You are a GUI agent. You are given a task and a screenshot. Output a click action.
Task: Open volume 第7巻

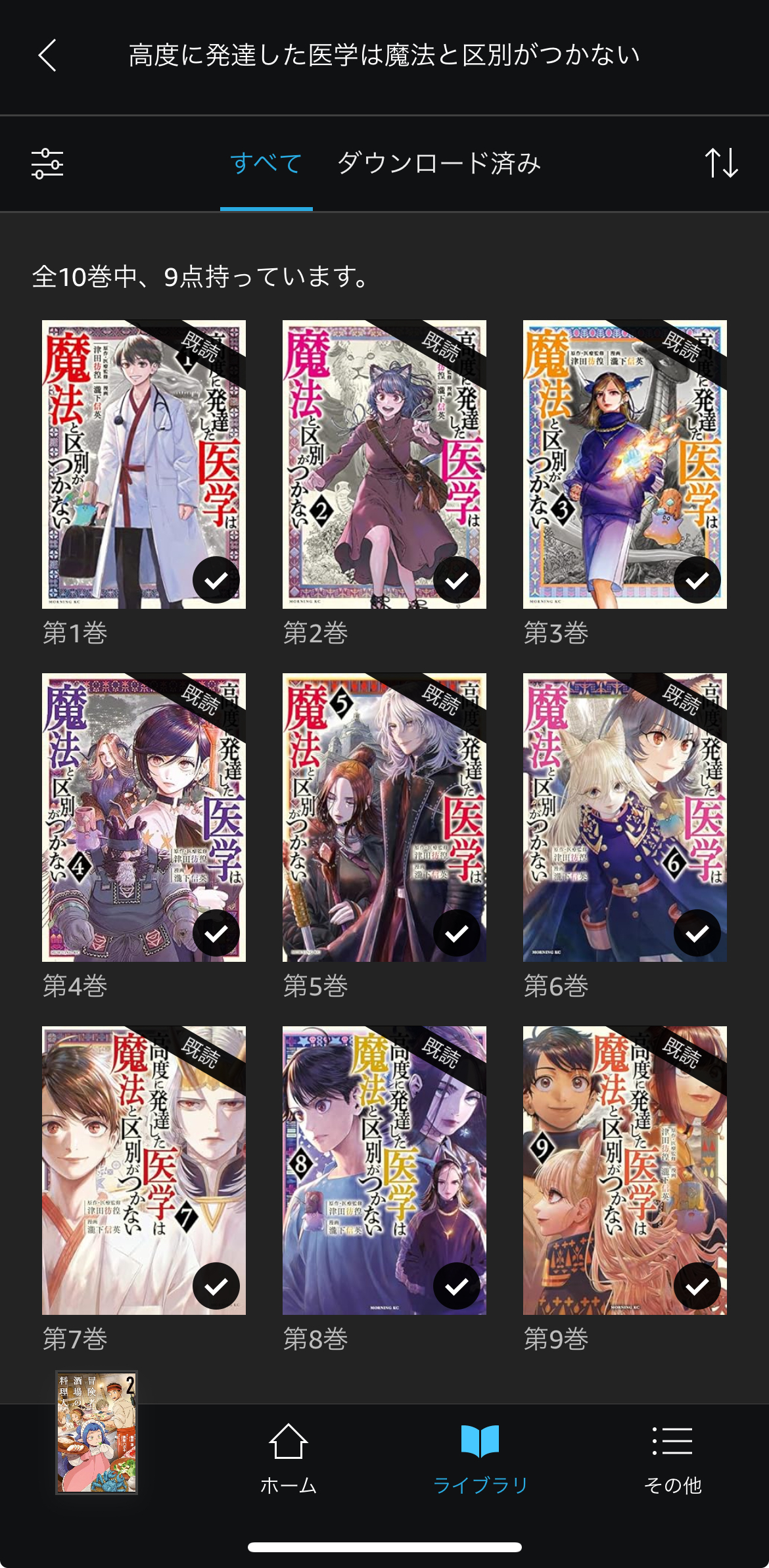pyautogui.click(x=143, y=1170)
